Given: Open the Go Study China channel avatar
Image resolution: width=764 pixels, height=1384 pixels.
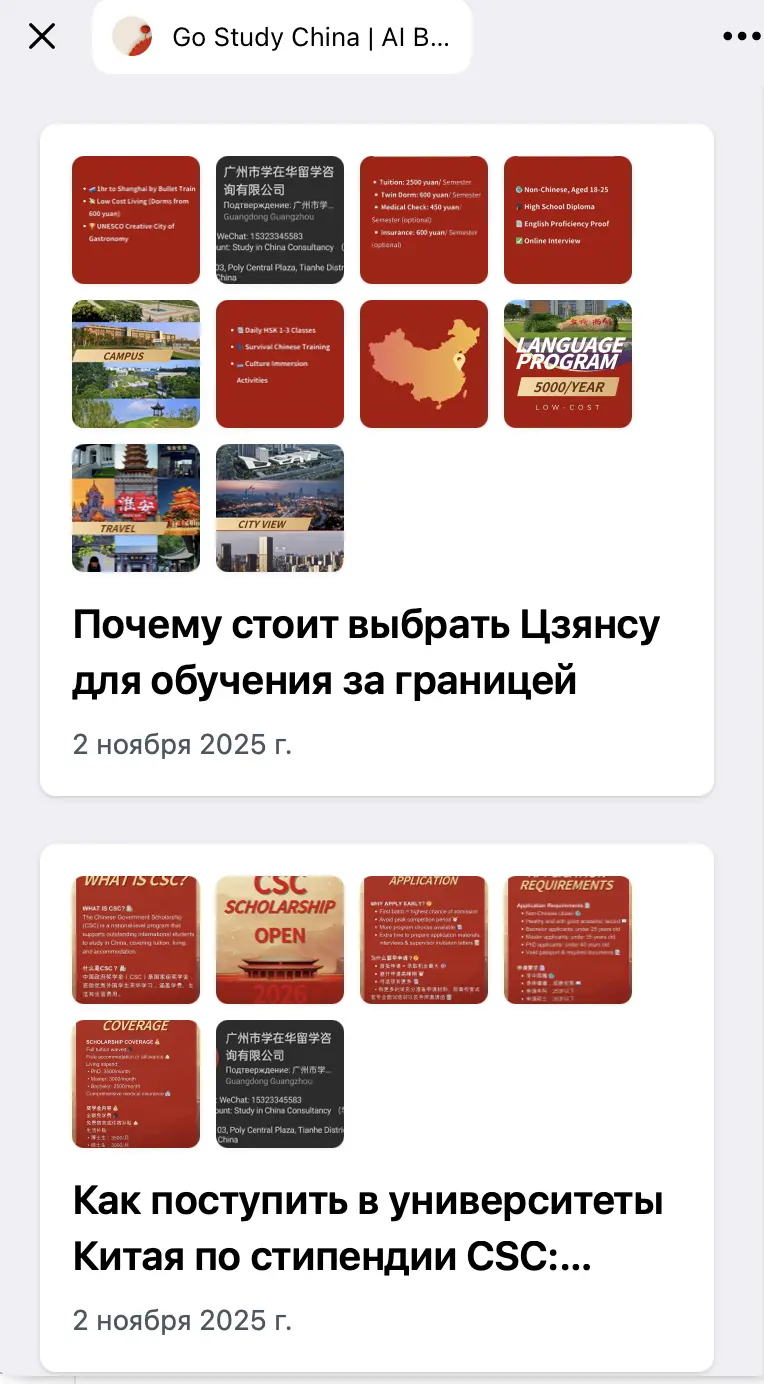Looking at the screenshot, I should pos(133,37).
